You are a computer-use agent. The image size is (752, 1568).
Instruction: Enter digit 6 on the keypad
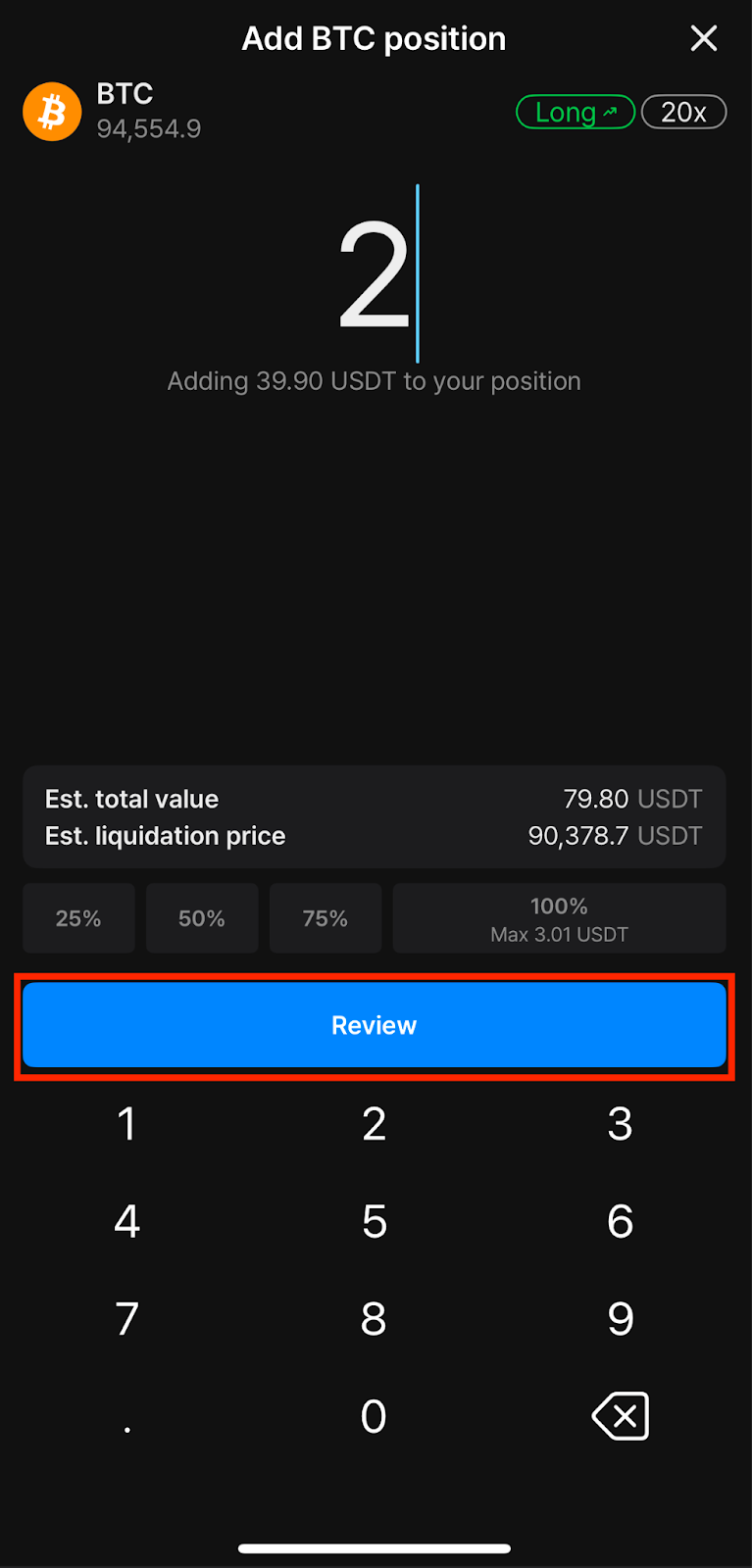(620, 1221)
